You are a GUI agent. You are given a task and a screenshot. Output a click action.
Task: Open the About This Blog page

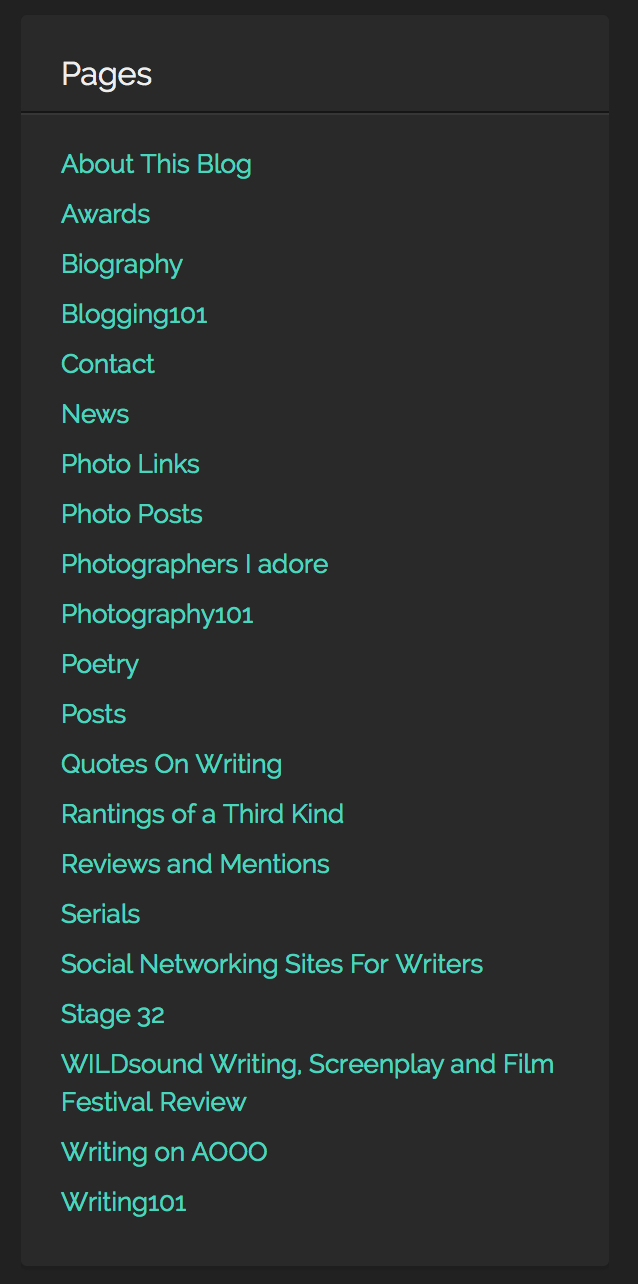(156, 164)
